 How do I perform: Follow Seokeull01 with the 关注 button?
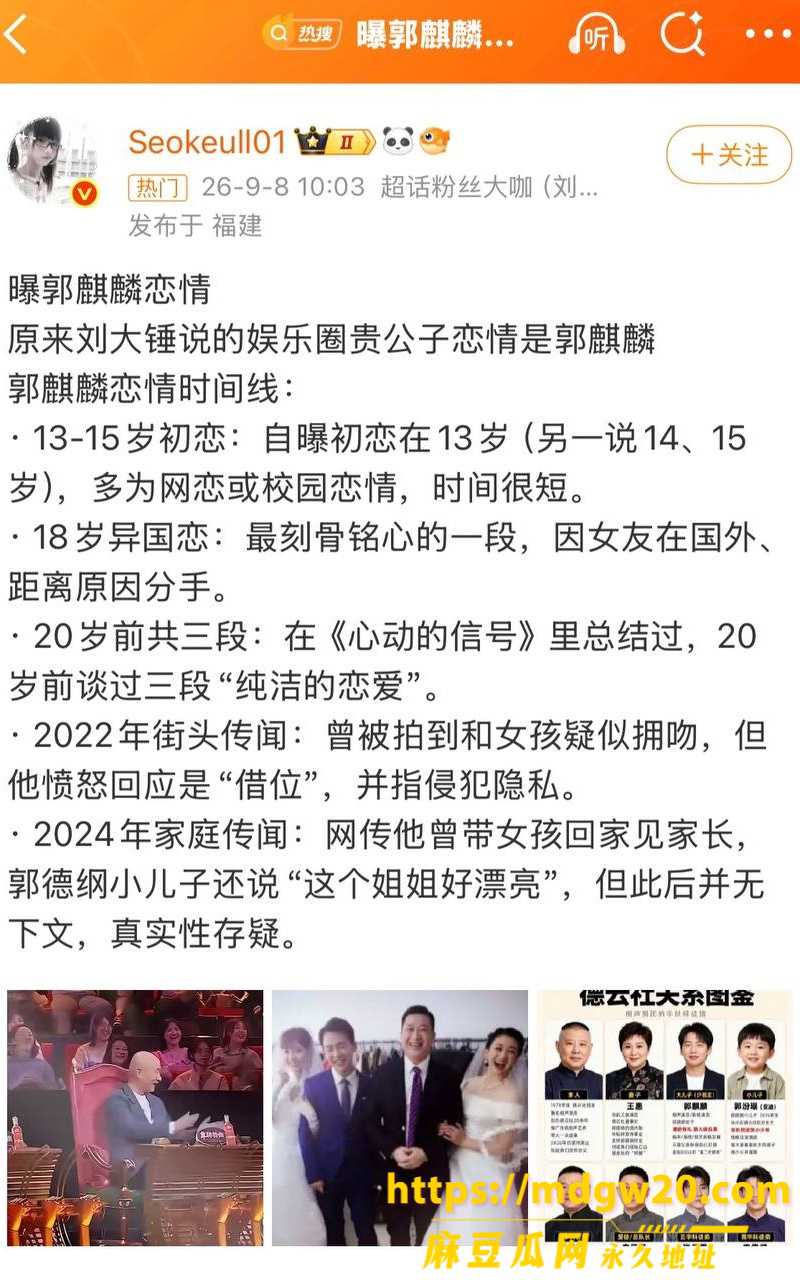pos(729,155)
